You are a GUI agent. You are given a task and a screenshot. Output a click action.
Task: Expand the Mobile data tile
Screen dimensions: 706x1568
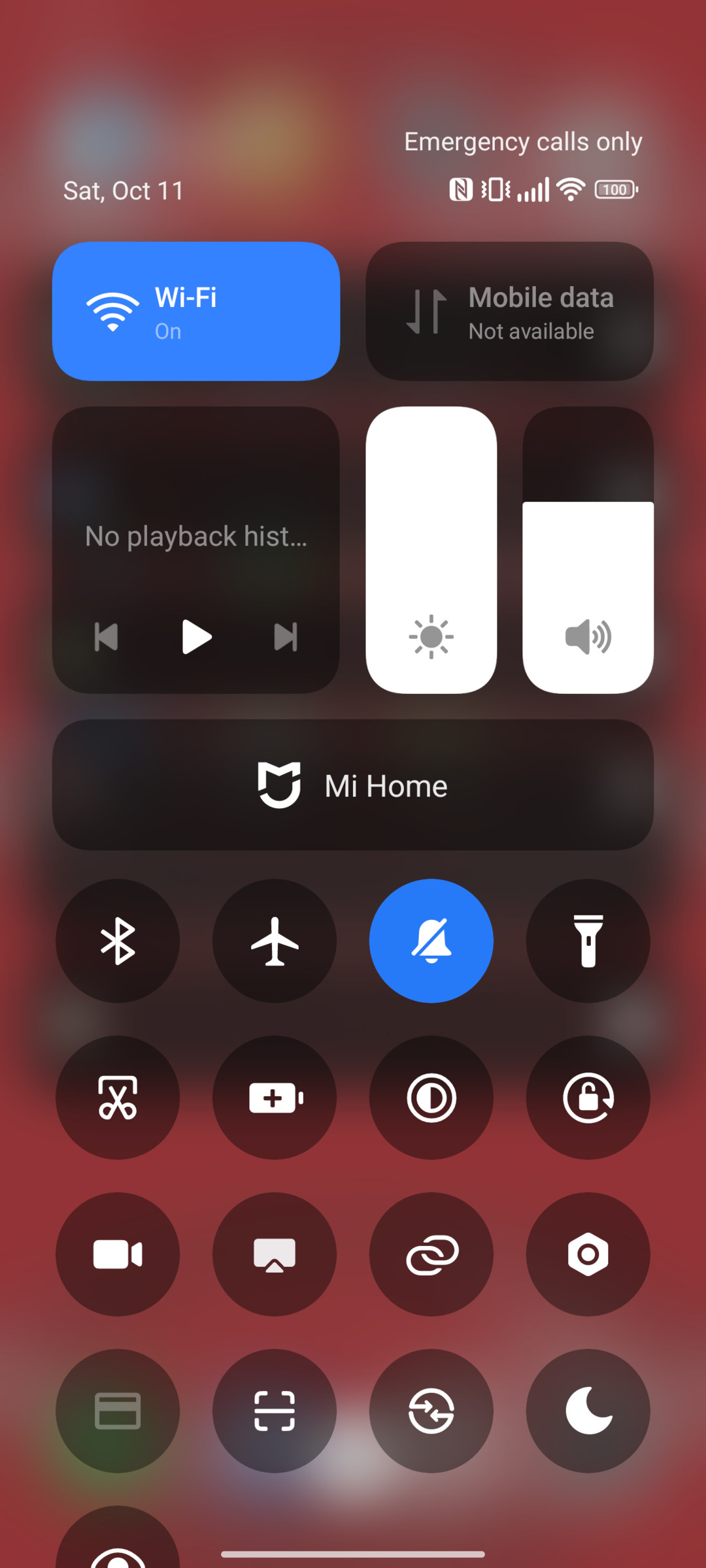pos(510,310)
